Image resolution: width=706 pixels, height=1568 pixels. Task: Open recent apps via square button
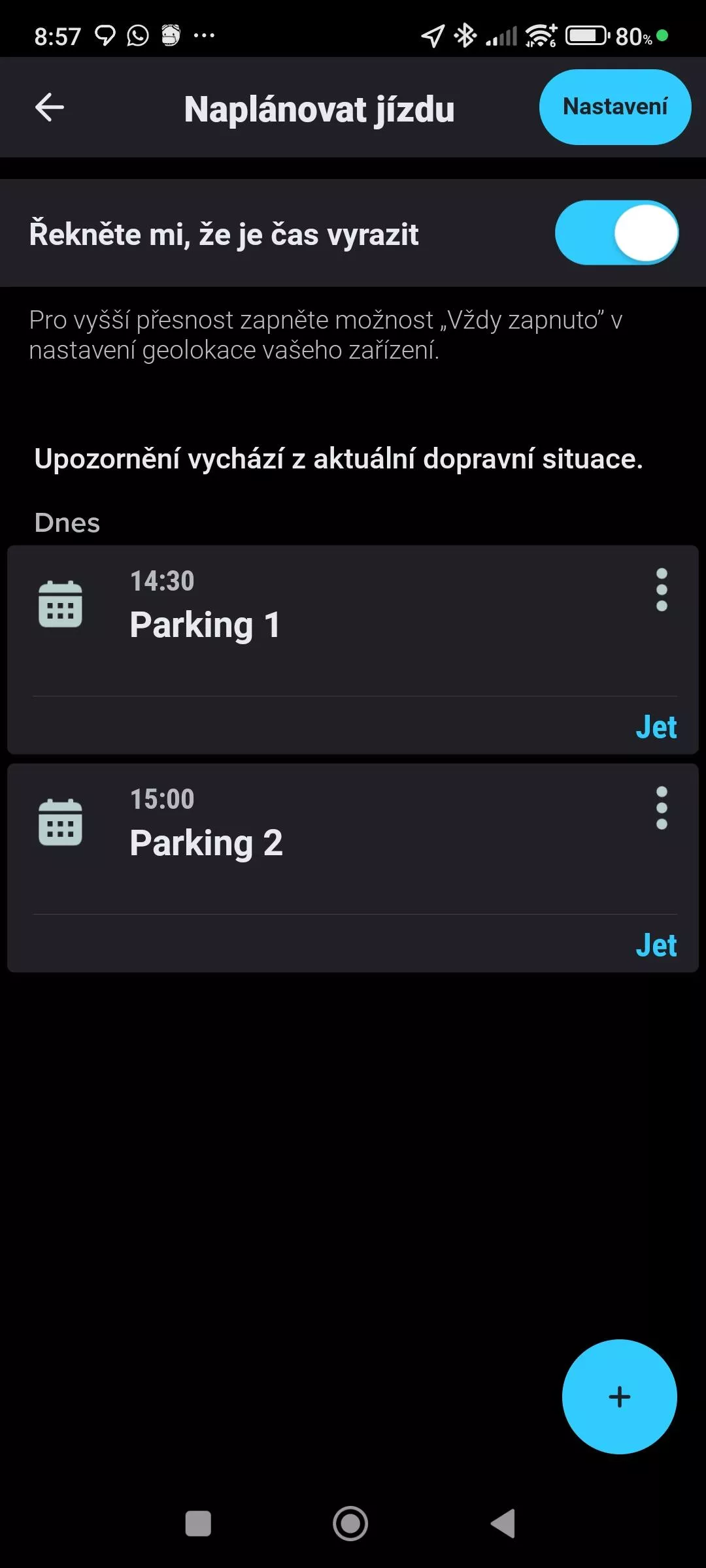[198, 1524]
